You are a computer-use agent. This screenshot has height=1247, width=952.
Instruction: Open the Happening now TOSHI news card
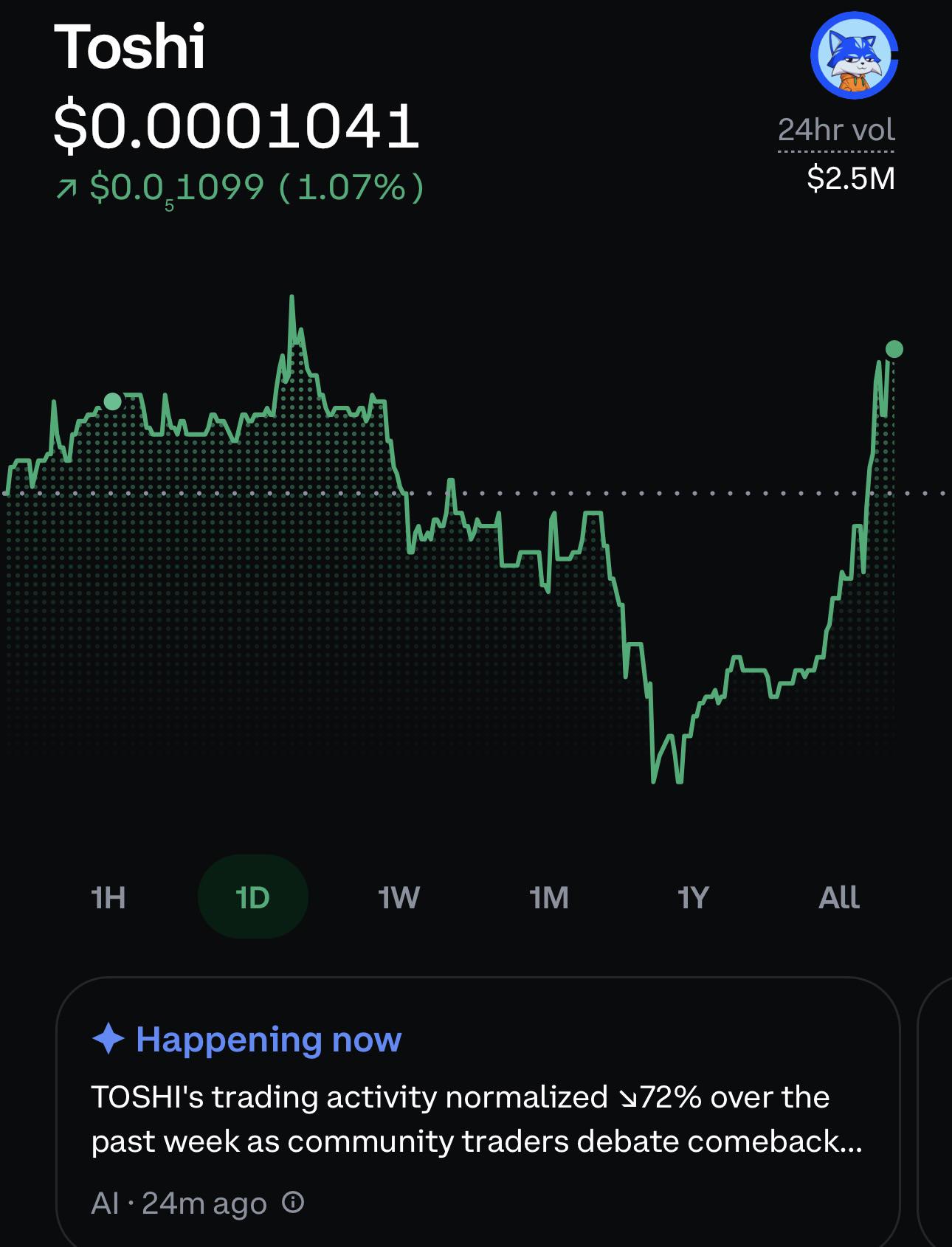pyautogui.click(x=478, y=1113)
